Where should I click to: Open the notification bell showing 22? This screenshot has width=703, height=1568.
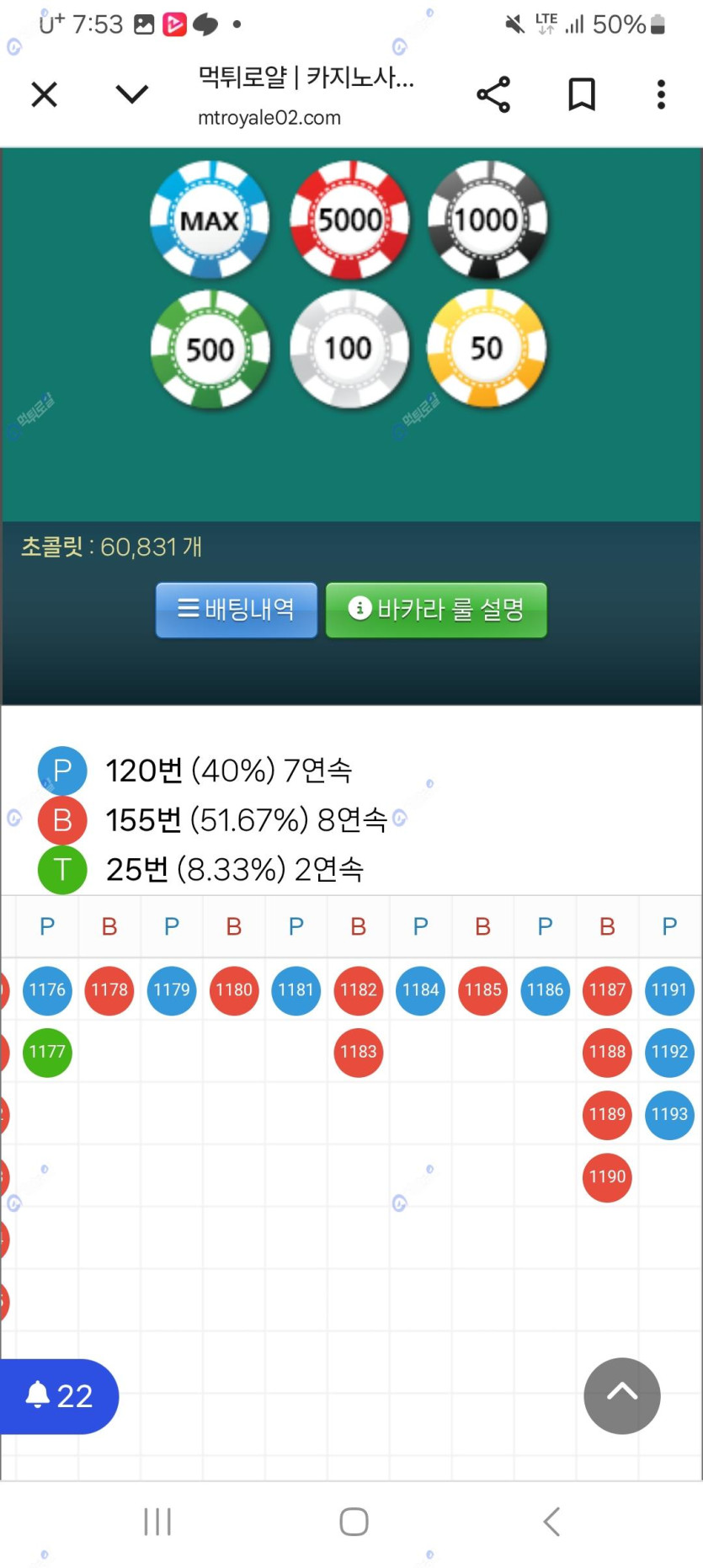tap(59, 1396)
